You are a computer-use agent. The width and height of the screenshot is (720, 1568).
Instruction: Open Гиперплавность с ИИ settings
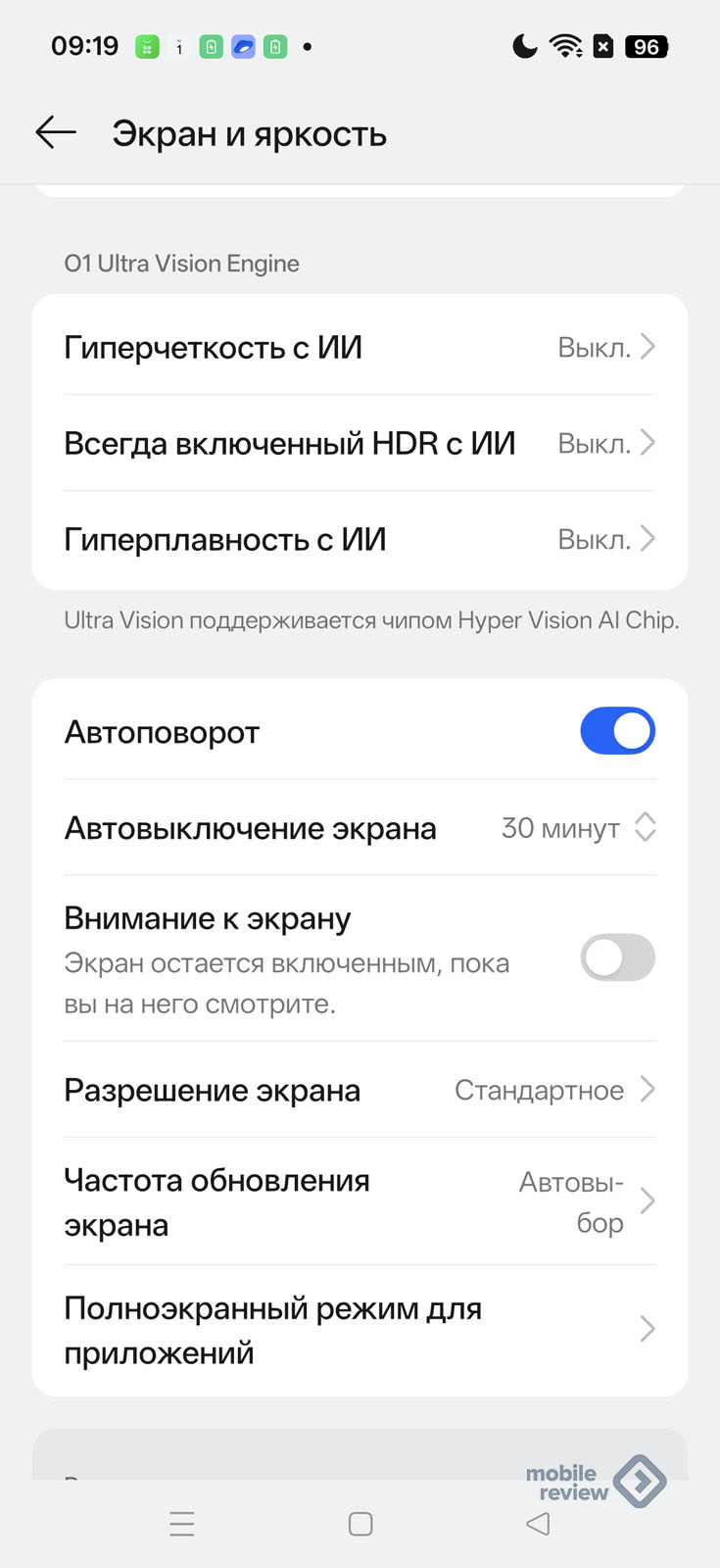359,539
